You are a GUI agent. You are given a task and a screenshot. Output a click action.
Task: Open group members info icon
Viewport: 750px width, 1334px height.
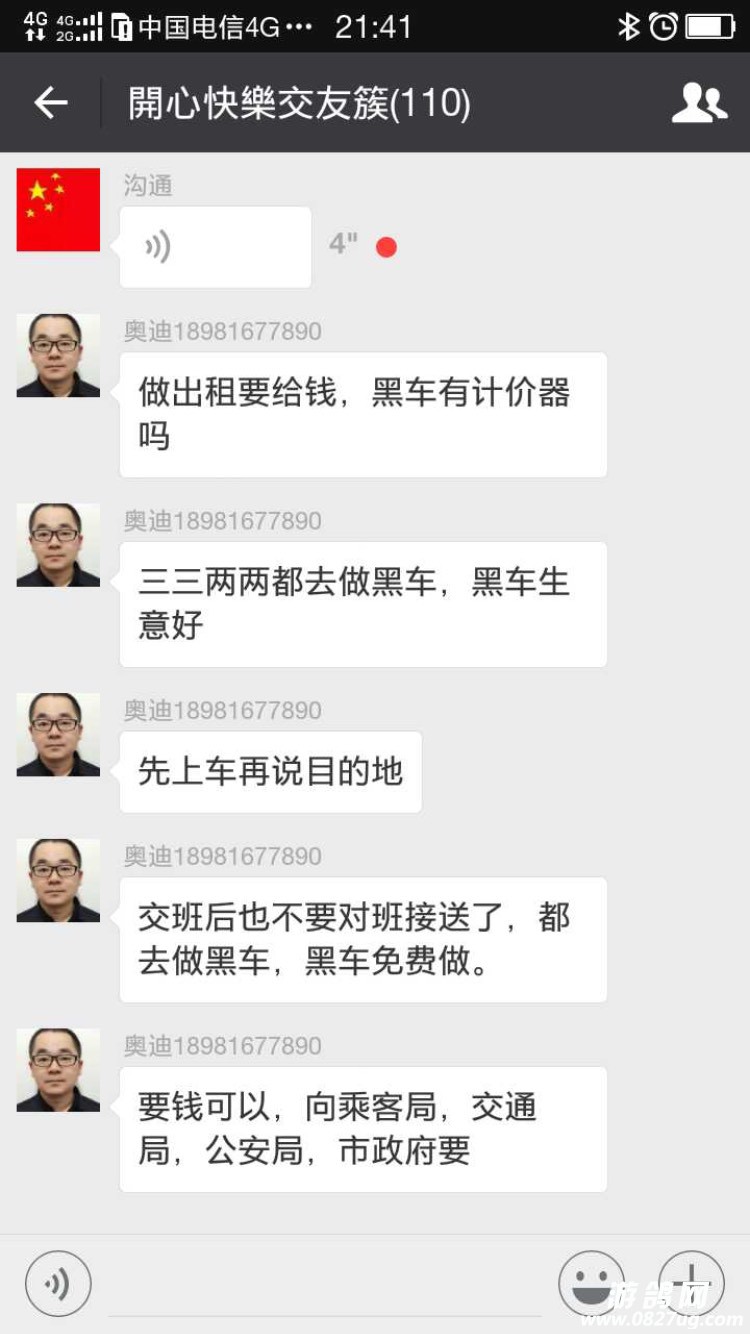(699, 102)
